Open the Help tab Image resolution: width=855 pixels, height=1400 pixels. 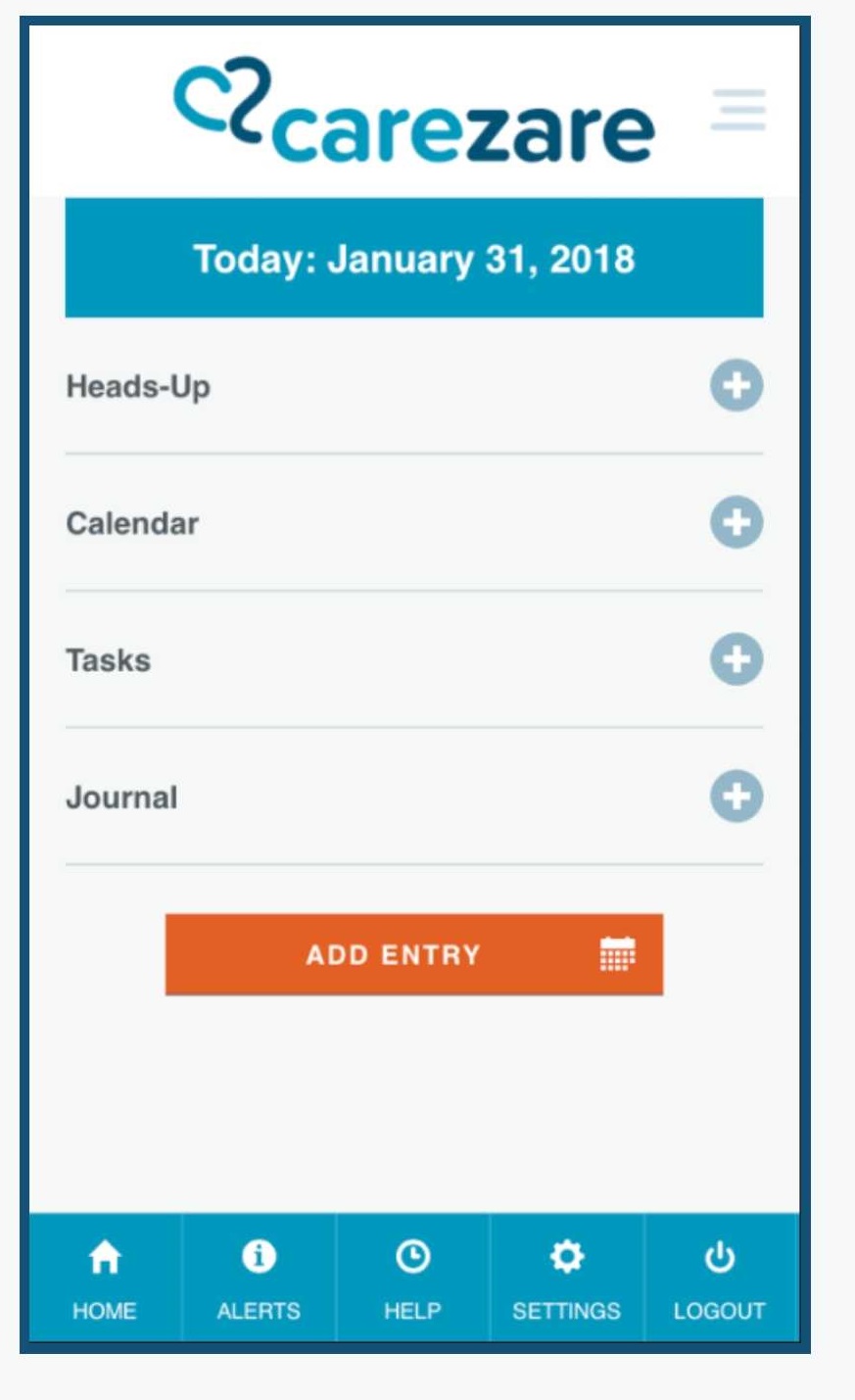[412, 1278]
